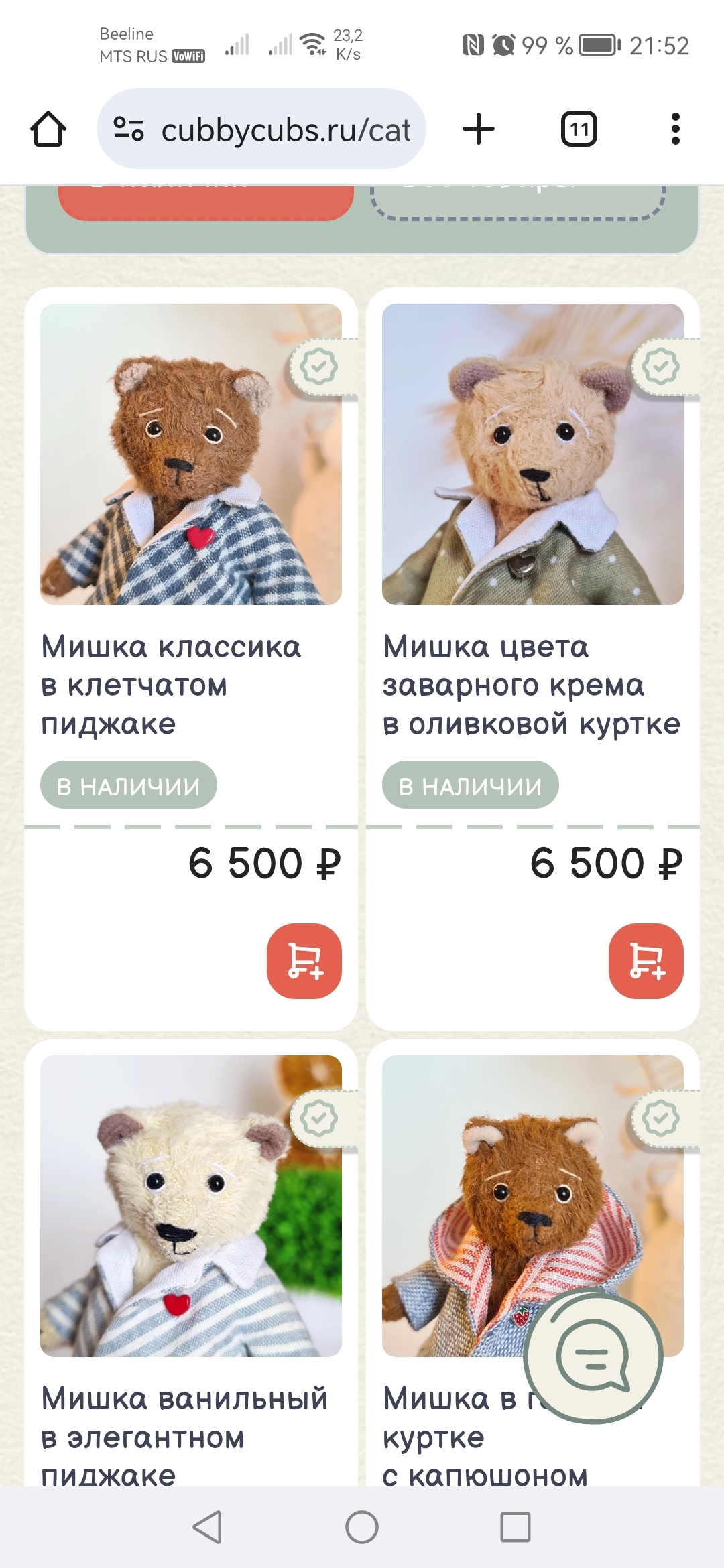Open the floating chat support button
This screenshot has height=1568, width=724.
pyautogui.click(x=593, y=1358)
